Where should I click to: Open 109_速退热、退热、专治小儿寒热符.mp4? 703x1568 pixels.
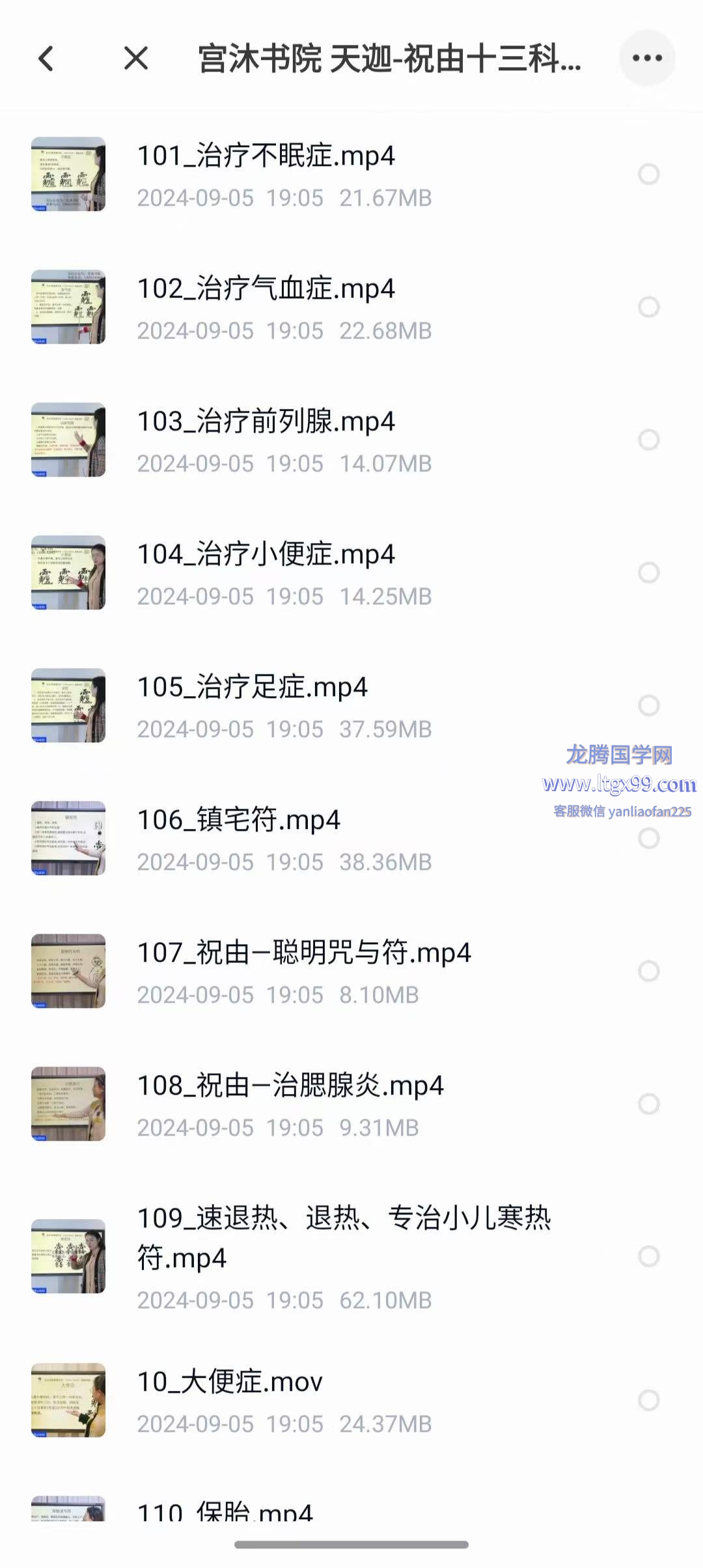point(344,1237)
